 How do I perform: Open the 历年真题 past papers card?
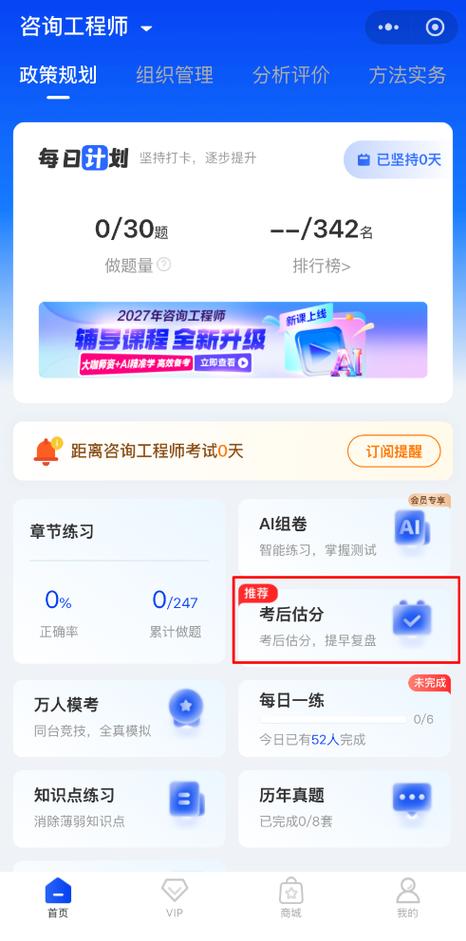tap(344, 808)
